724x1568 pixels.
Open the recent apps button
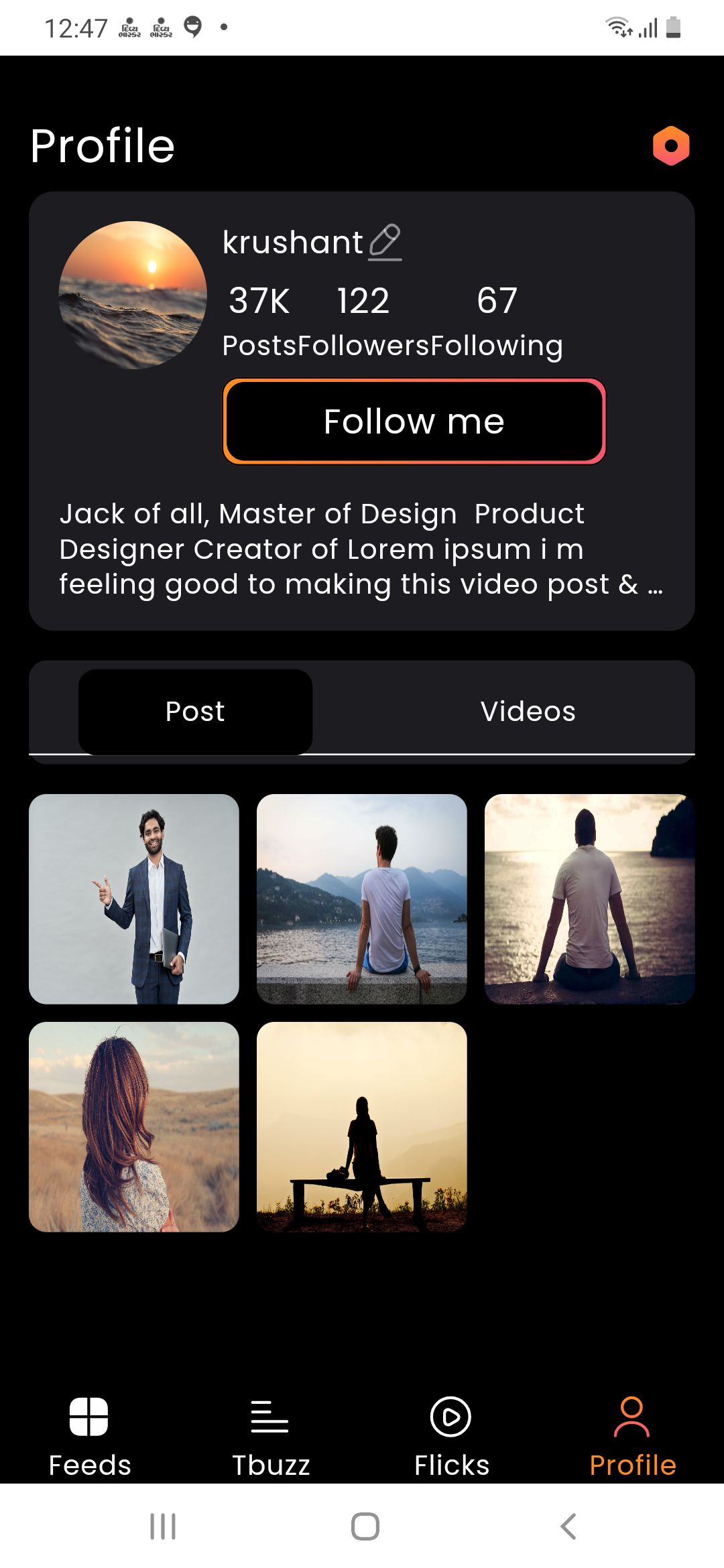click(x=163, y=1526)
